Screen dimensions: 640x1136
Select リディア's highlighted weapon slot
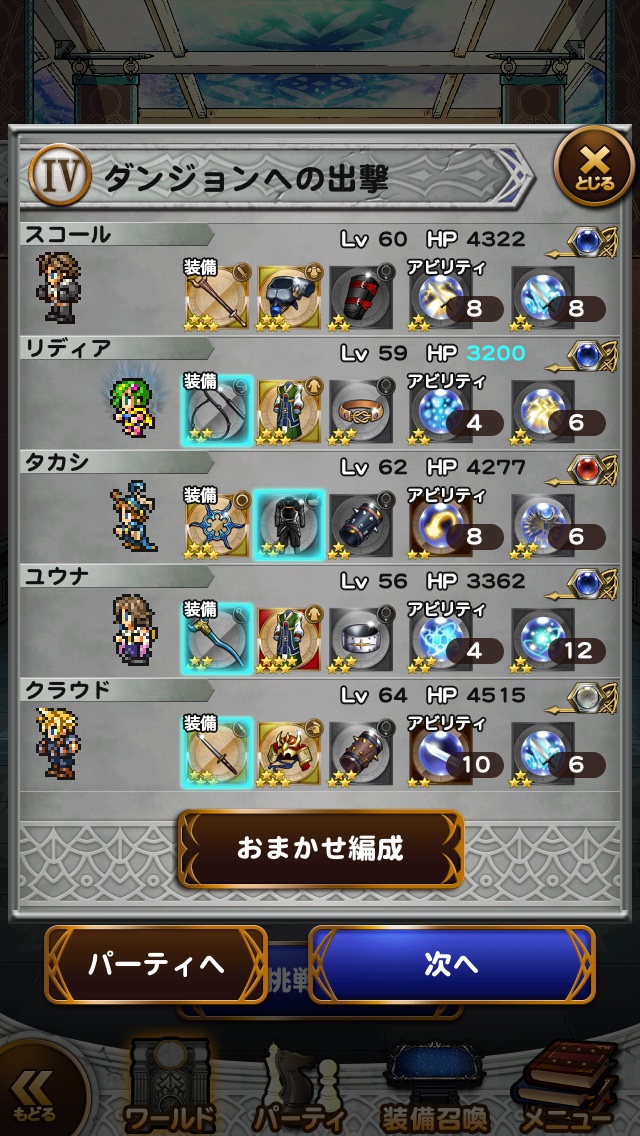[x=217, y=410]
